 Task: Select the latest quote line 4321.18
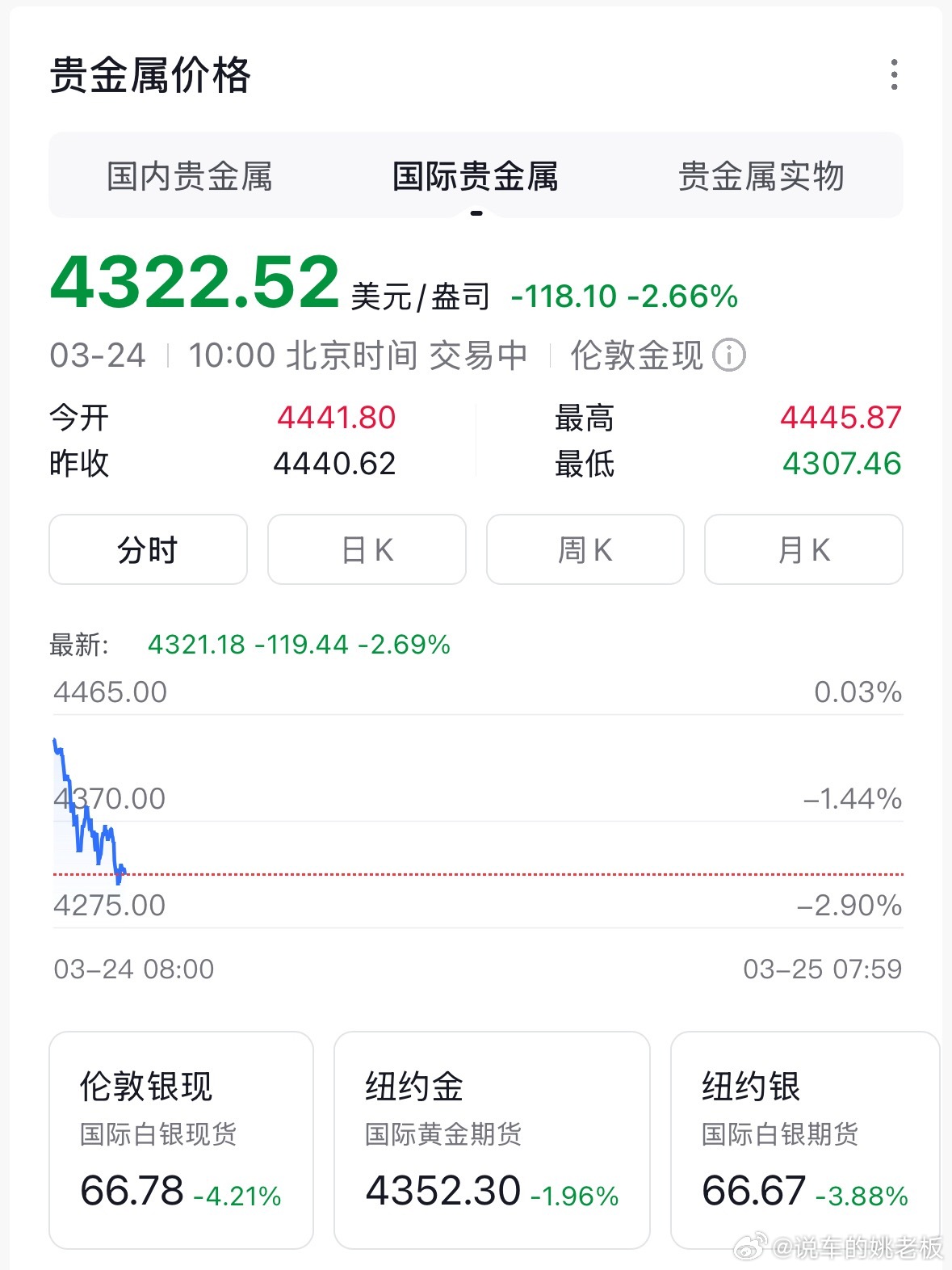[x=194, y=645]
